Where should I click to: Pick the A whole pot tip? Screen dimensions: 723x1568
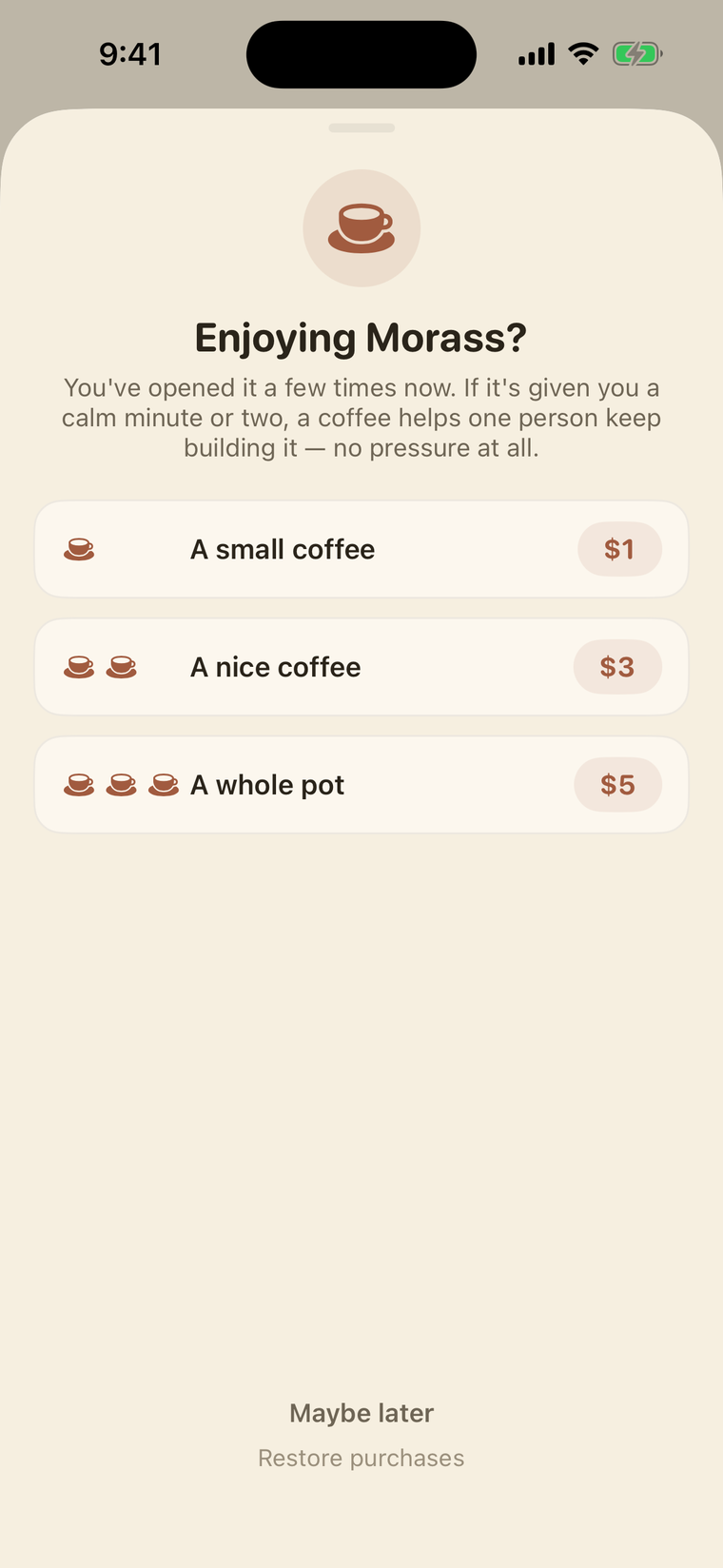coord(361,785)
